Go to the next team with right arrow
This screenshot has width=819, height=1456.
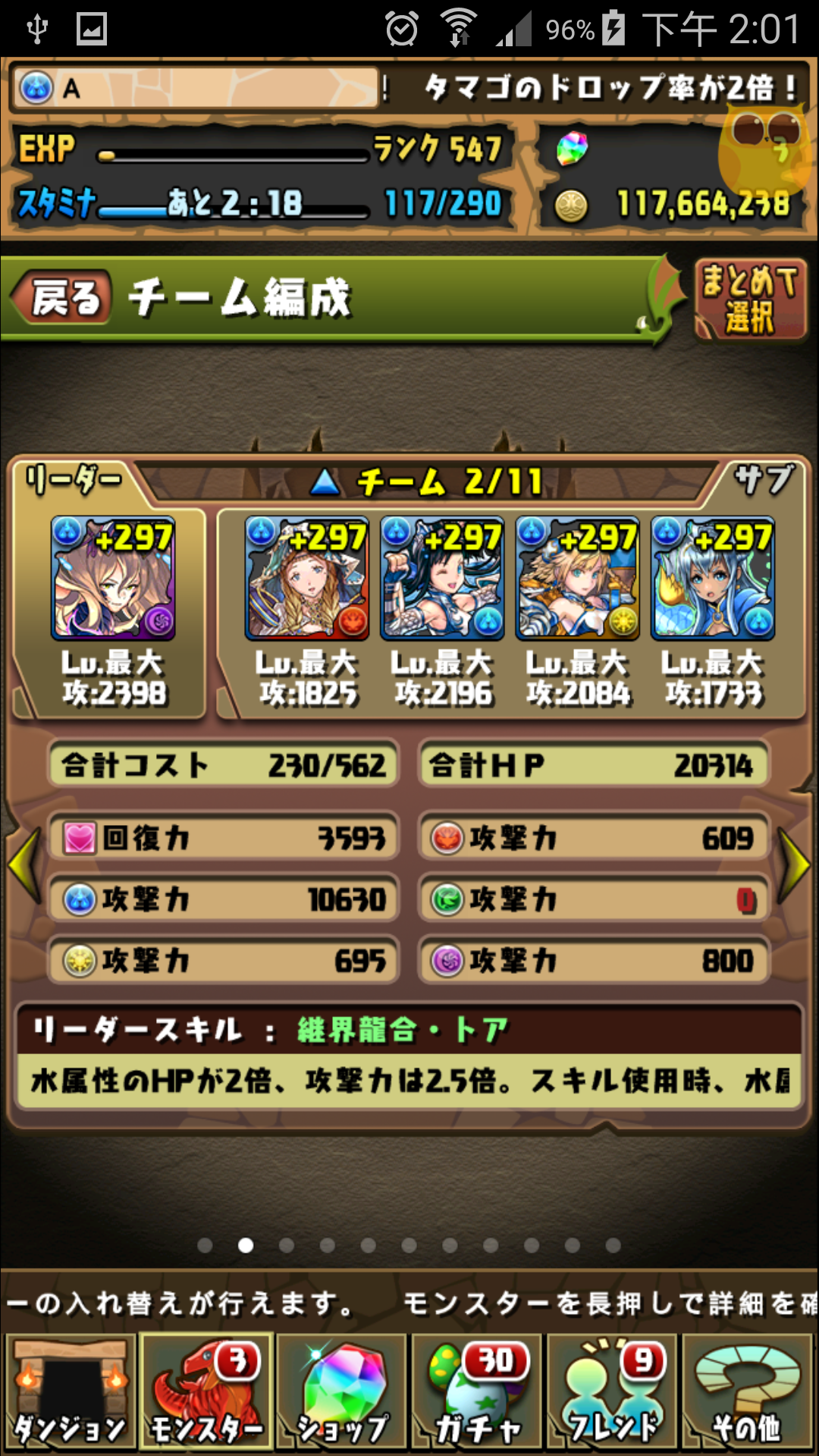click(795, 864)
